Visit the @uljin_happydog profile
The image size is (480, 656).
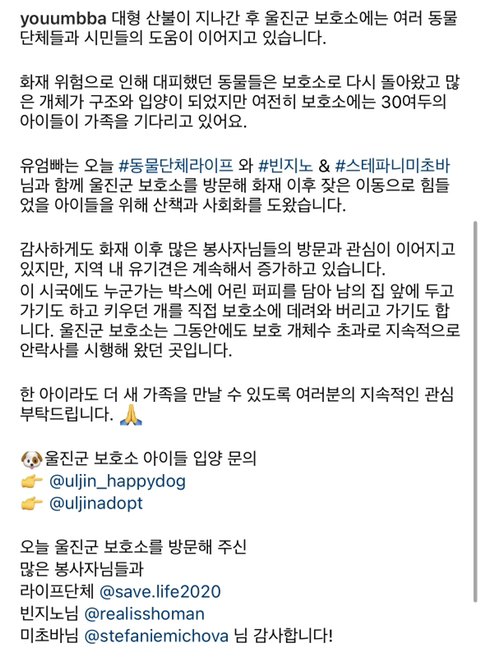117,481
